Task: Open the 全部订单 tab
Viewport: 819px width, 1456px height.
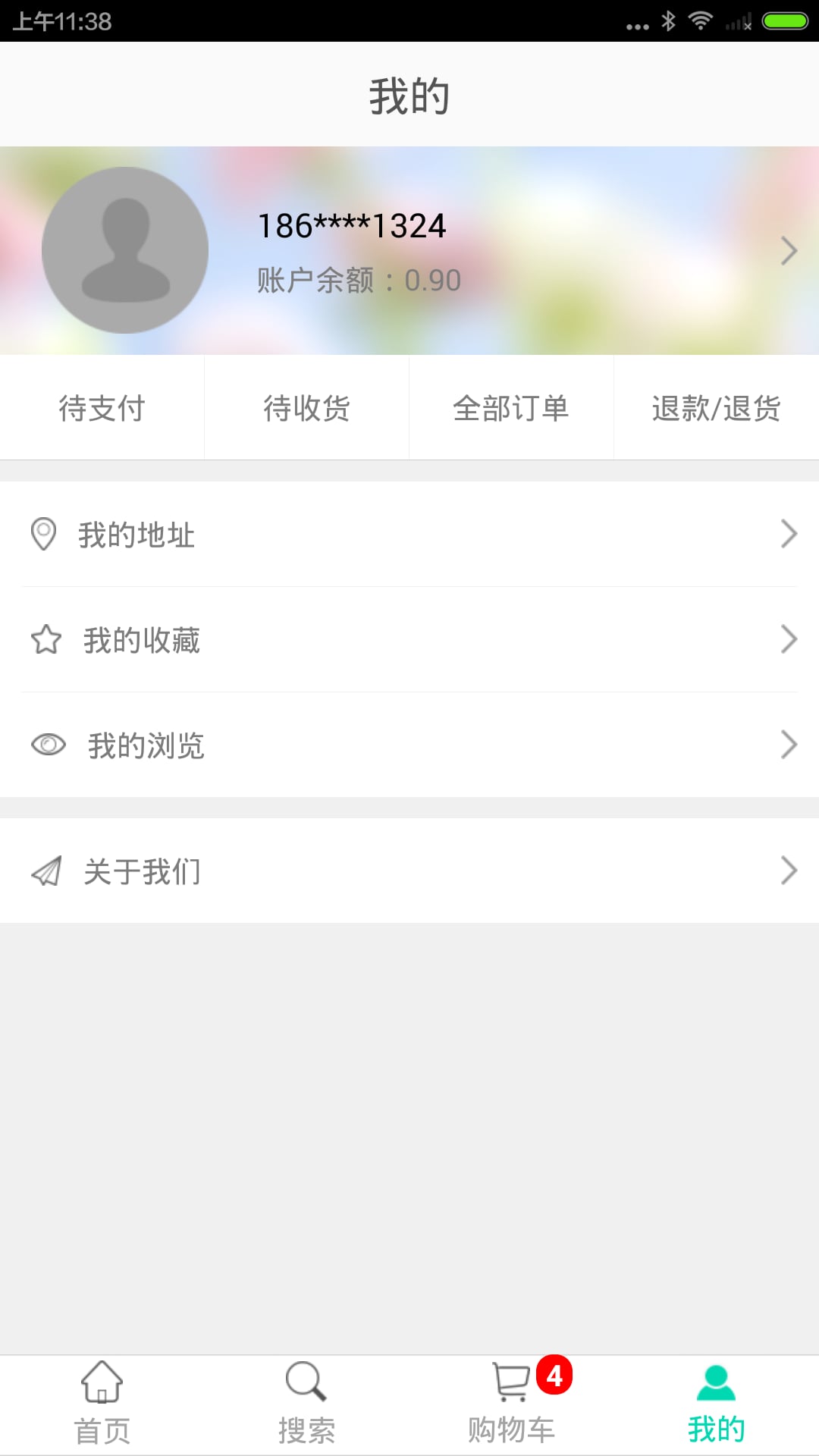Action: (511, 408)
